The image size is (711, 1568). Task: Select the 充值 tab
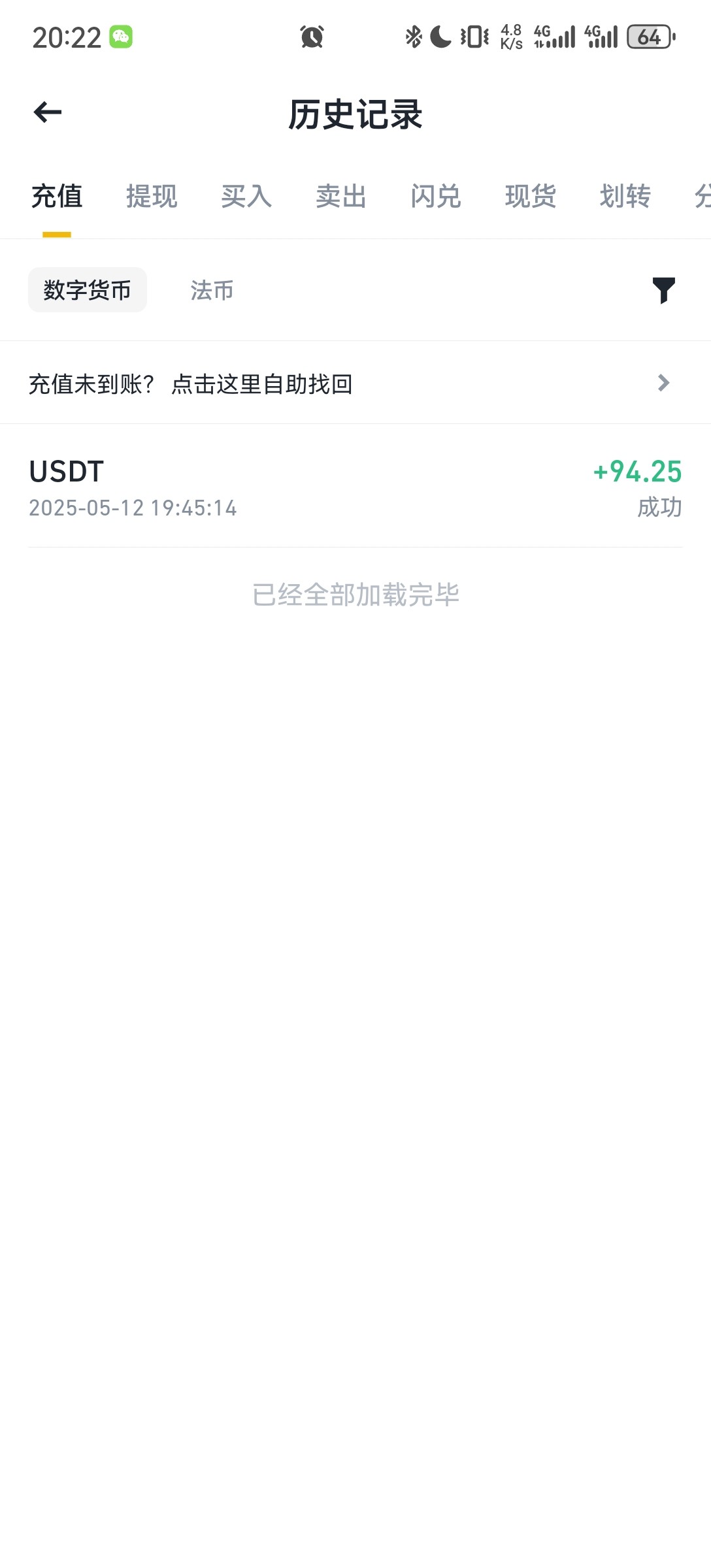(x=57, y=196)
